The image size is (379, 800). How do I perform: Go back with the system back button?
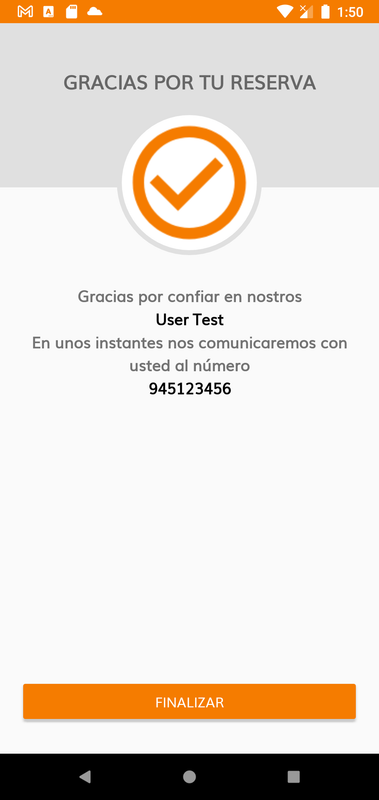click(85, 777)
